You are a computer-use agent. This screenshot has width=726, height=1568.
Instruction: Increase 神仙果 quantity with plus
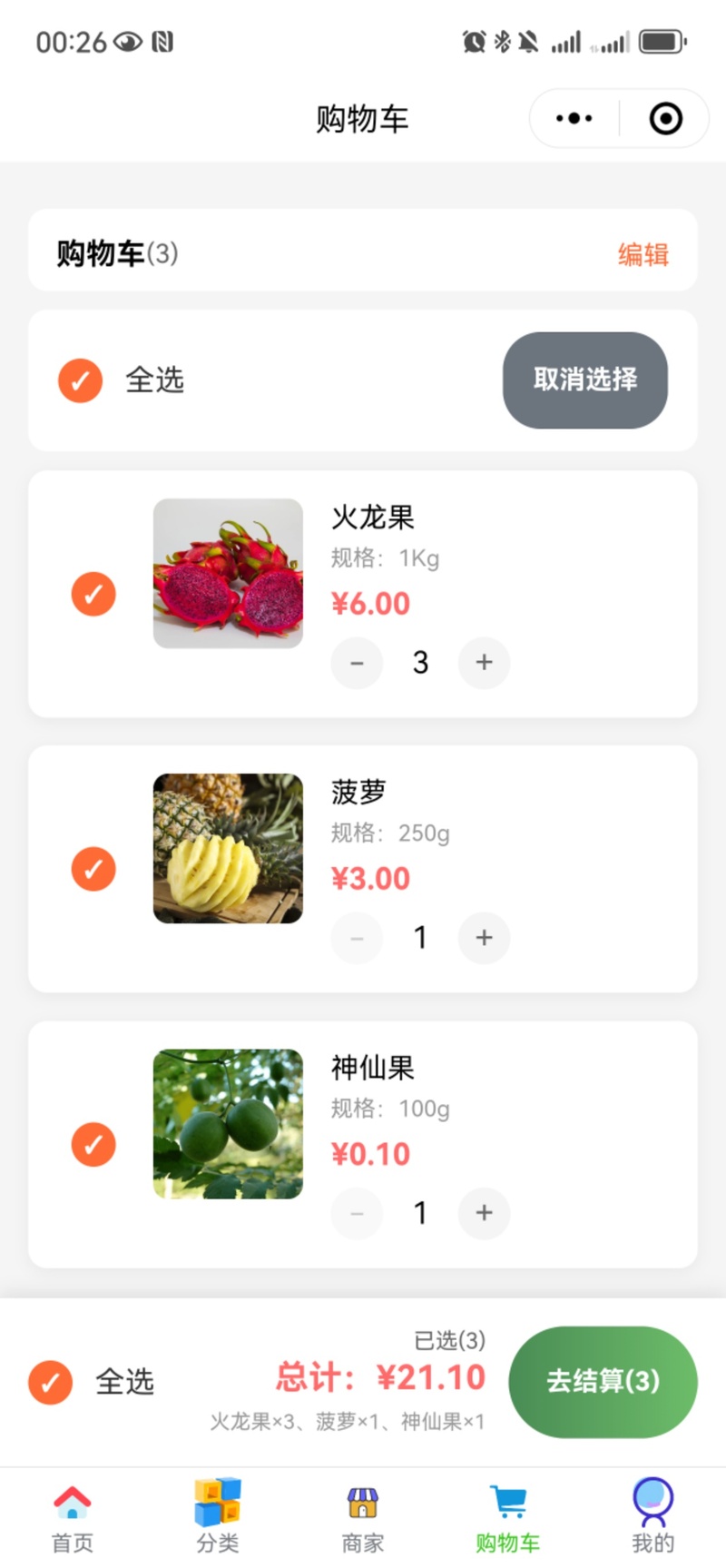coord(484,1213)
